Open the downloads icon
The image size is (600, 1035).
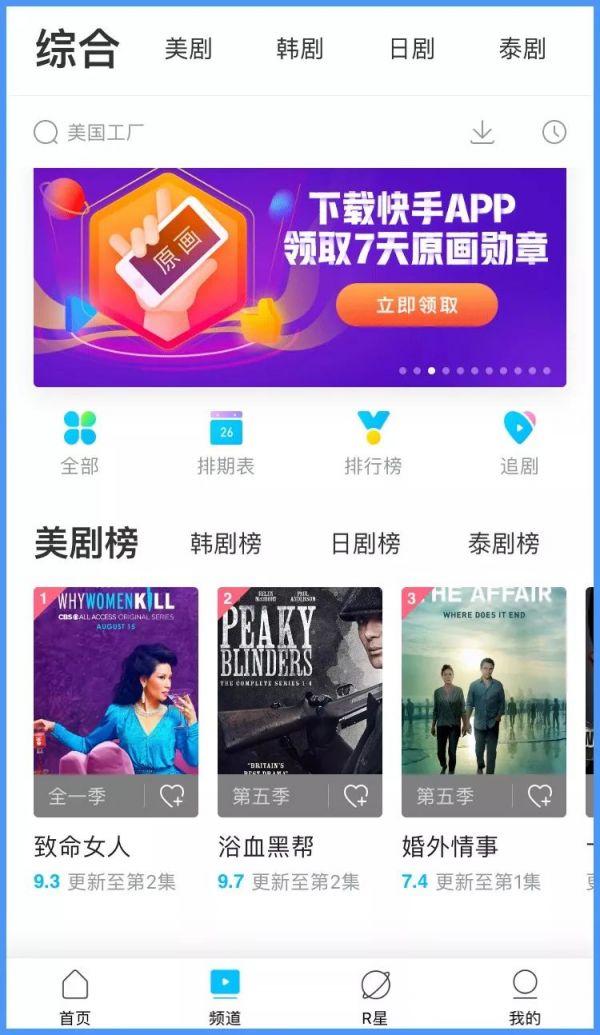482,132
